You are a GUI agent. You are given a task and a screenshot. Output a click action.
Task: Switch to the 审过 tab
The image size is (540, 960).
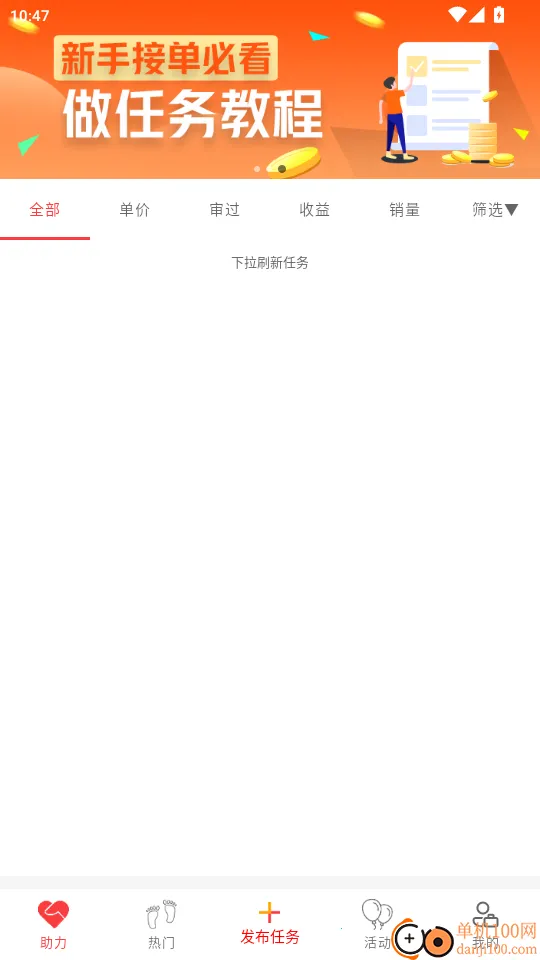(225, 210)
